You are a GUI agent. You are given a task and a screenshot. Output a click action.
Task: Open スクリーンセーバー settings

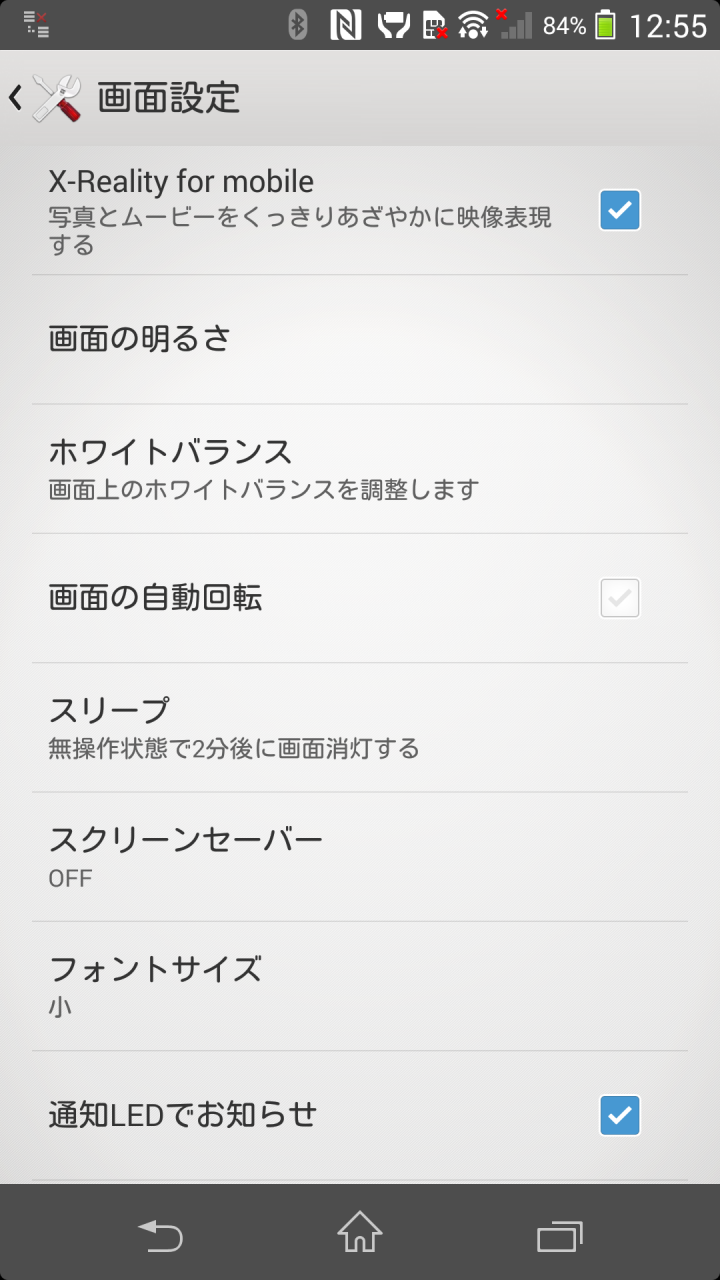360,857
